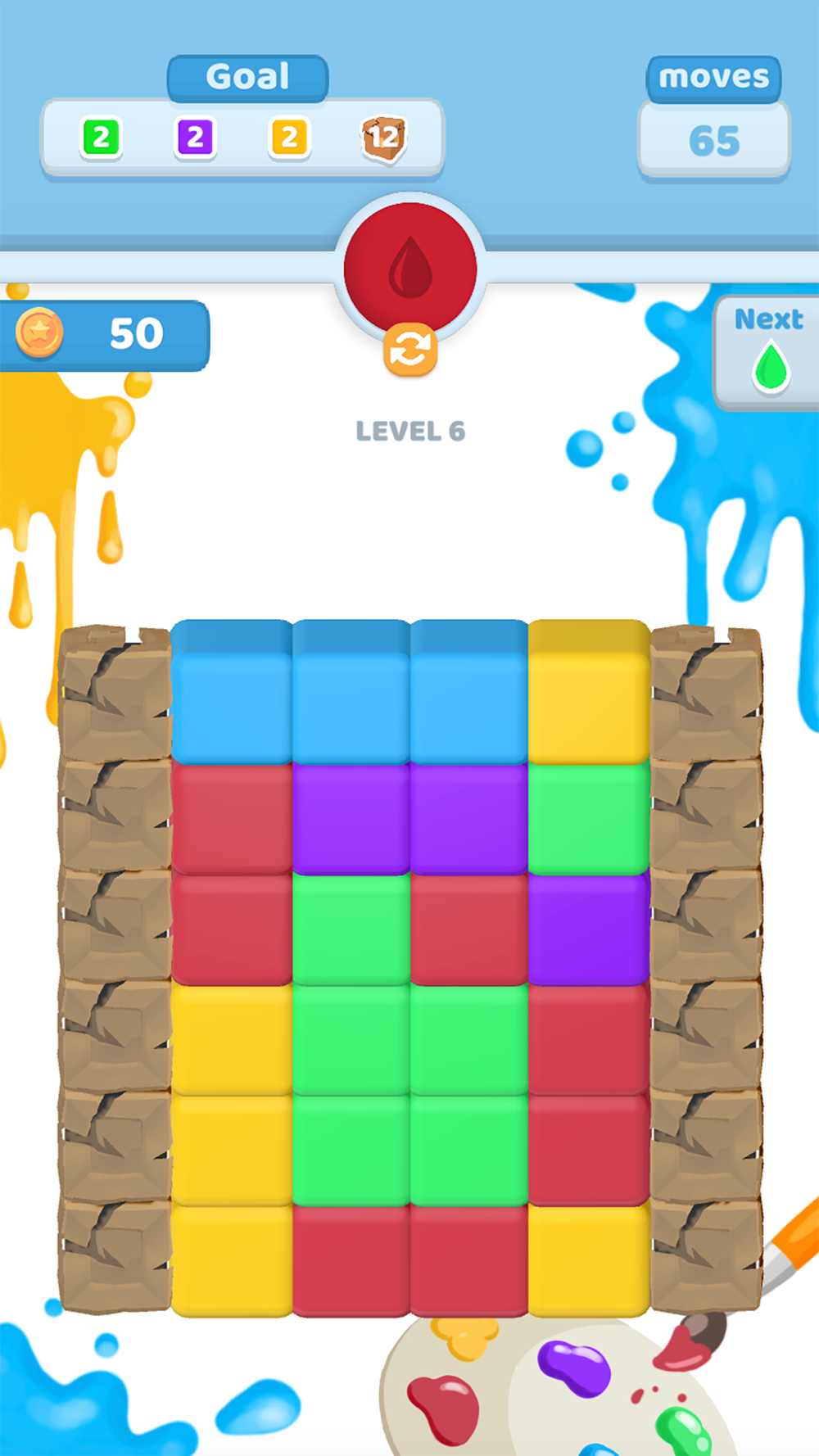Tap the coin balance showing 50
This screenshot has height=1456, width=819.
[x=105, y=334]
